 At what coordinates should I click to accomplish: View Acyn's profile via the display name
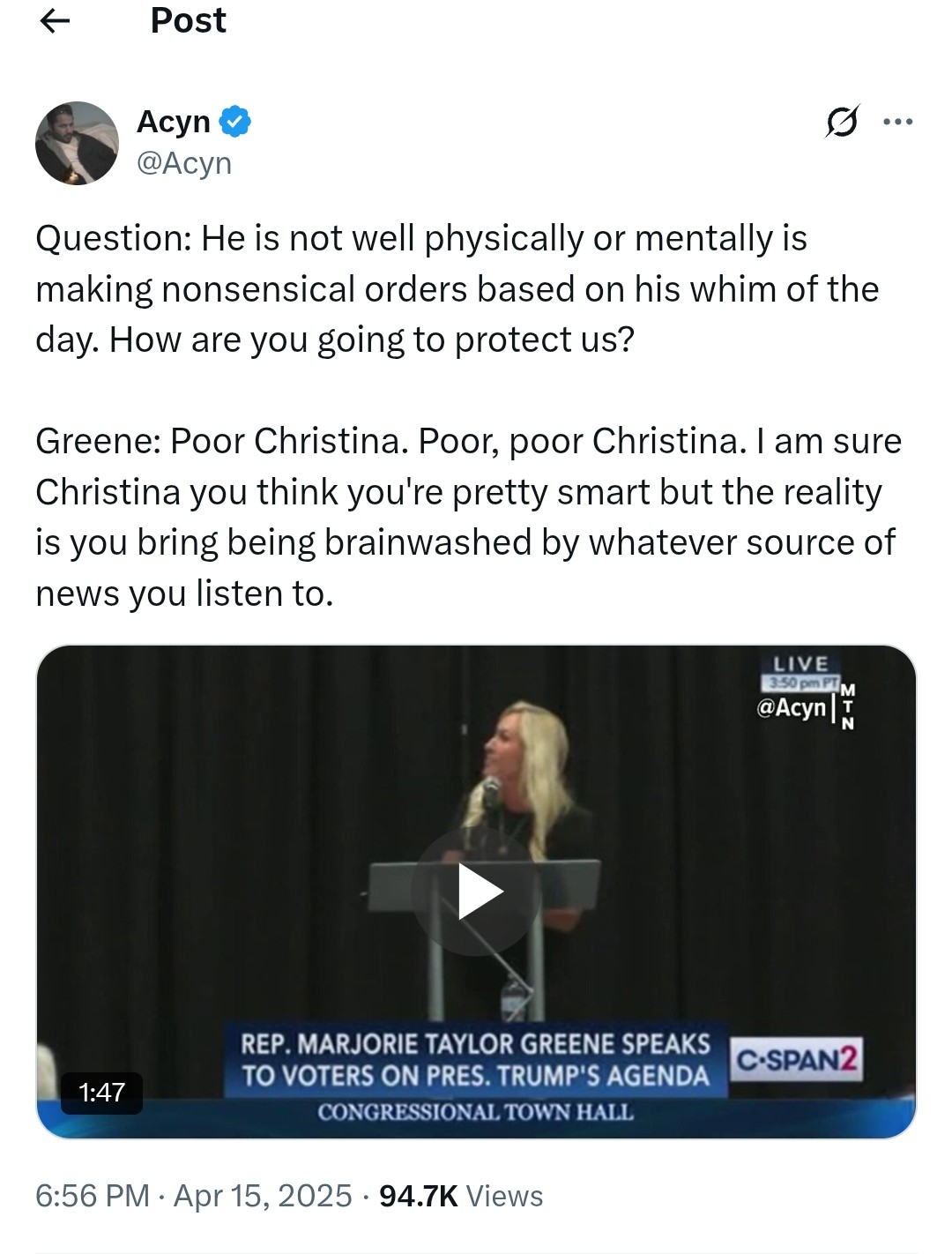coord(174,122)
